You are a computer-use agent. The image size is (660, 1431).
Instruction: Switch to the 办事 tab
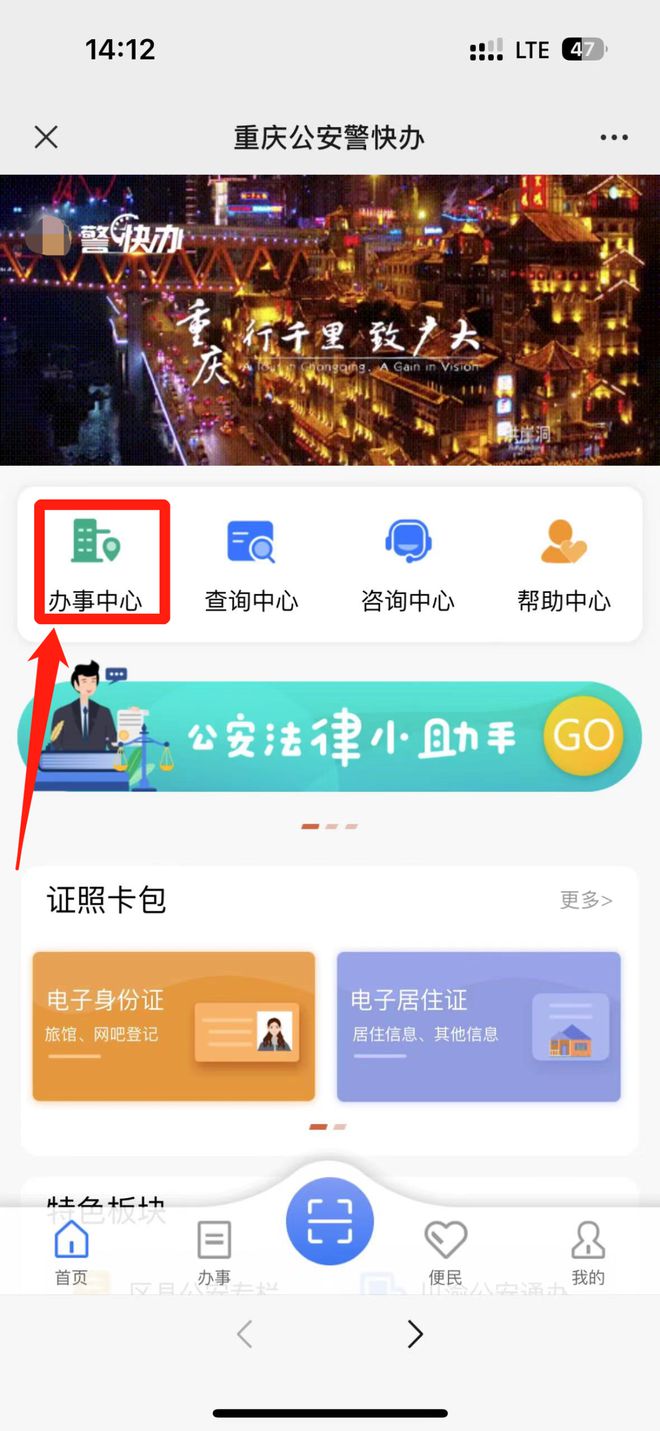(x=214, y=1252)
